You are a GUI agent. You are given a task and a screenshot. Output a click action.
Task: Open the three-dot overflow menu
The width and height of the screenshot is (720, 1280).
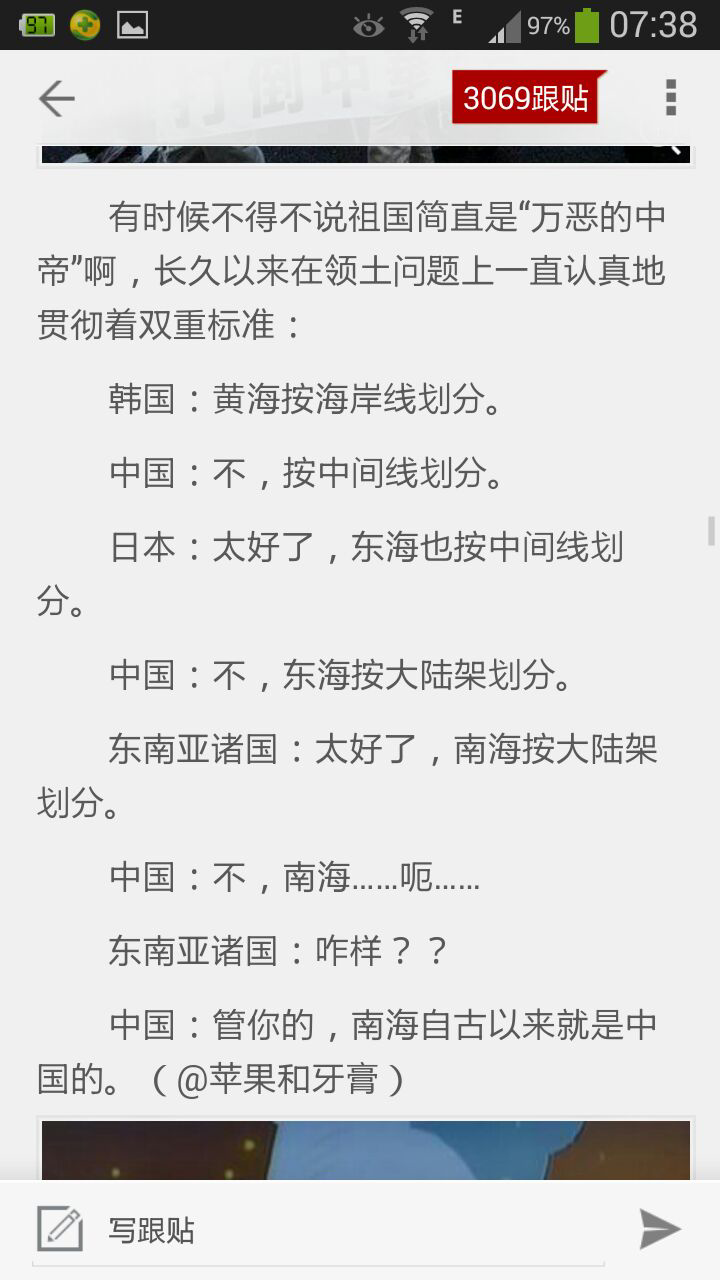click(x=671, y=98)
